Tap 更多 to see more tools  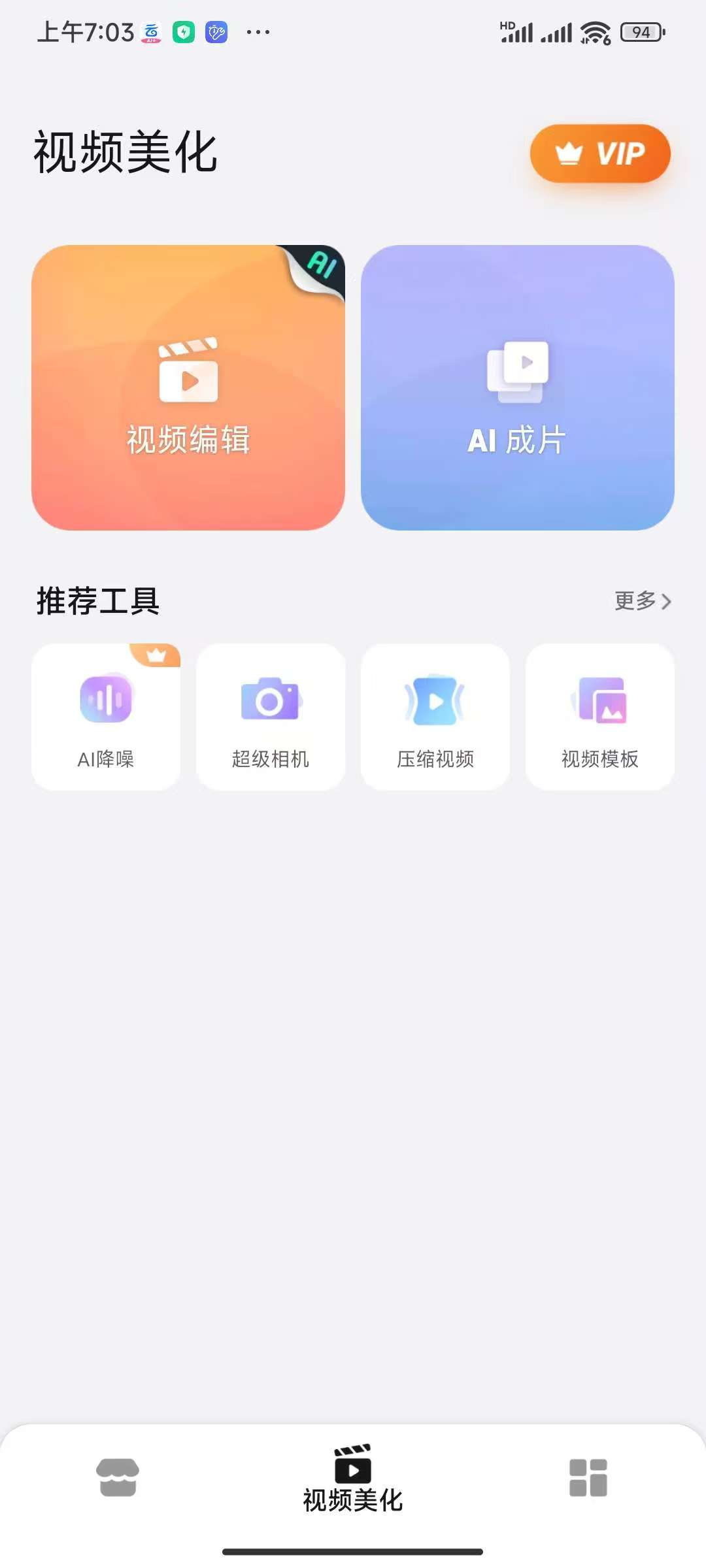643,601
